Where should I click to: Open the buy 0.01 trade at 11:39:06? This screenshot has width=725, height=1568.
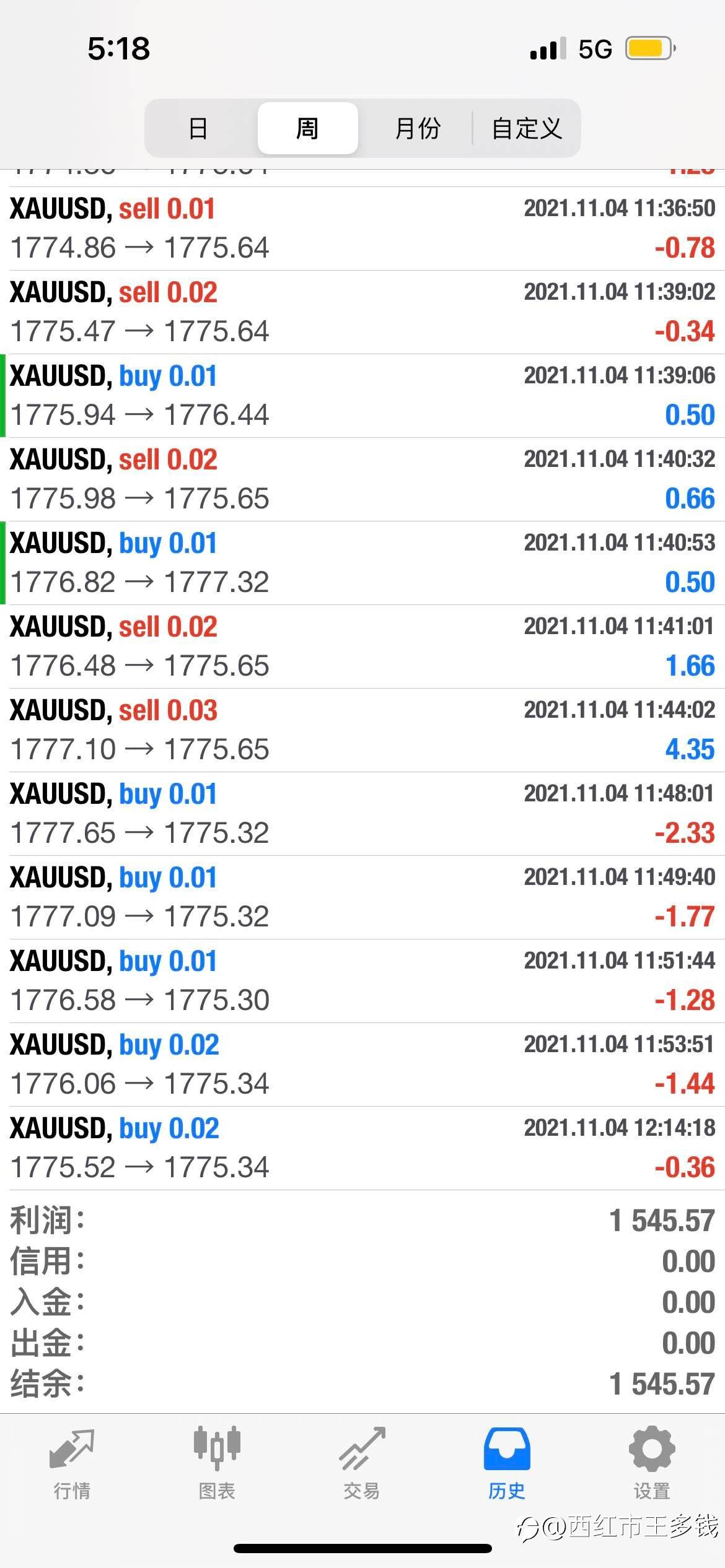click(362, 396)
